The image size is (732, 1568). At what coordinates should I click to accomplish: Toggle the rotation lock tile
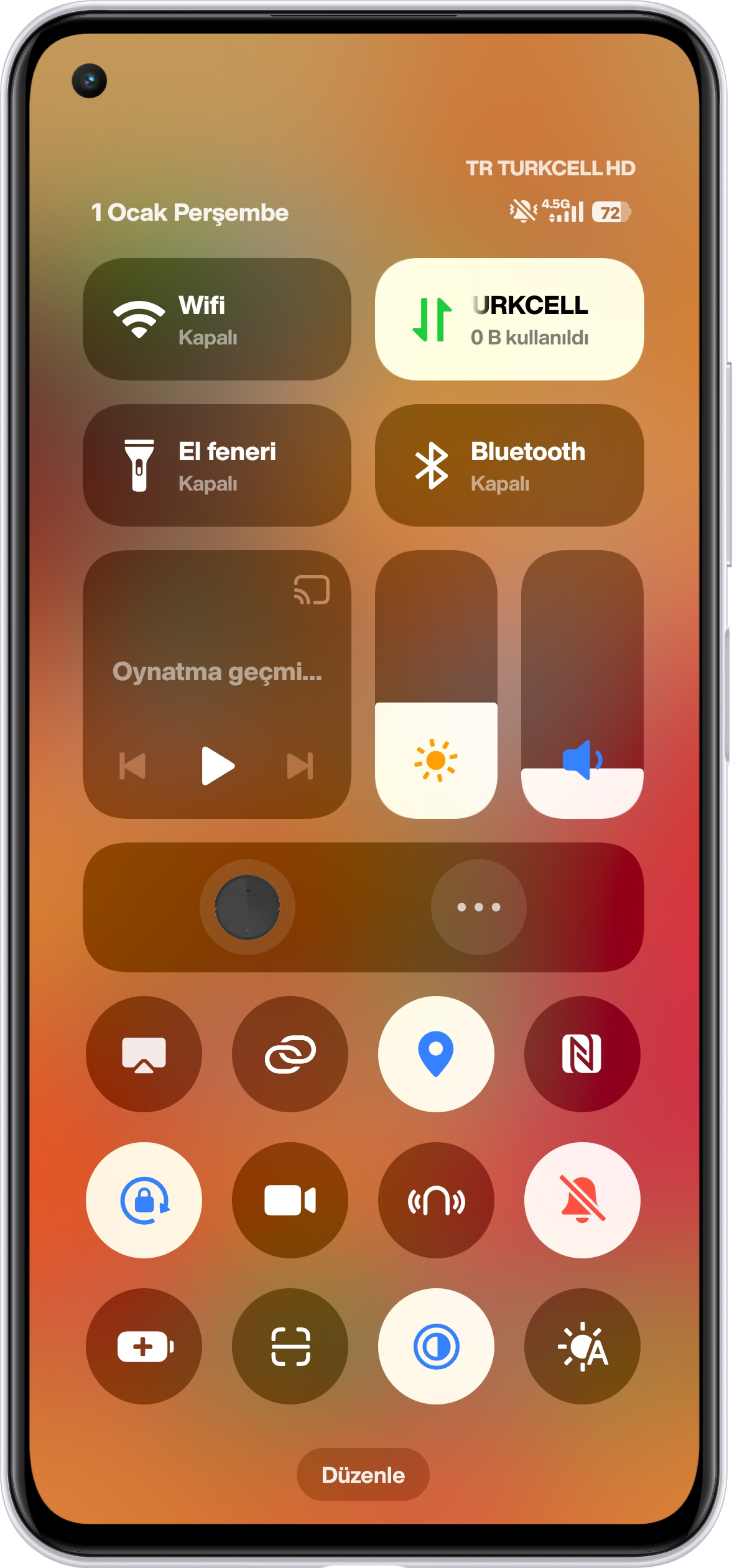point(144,1200)
